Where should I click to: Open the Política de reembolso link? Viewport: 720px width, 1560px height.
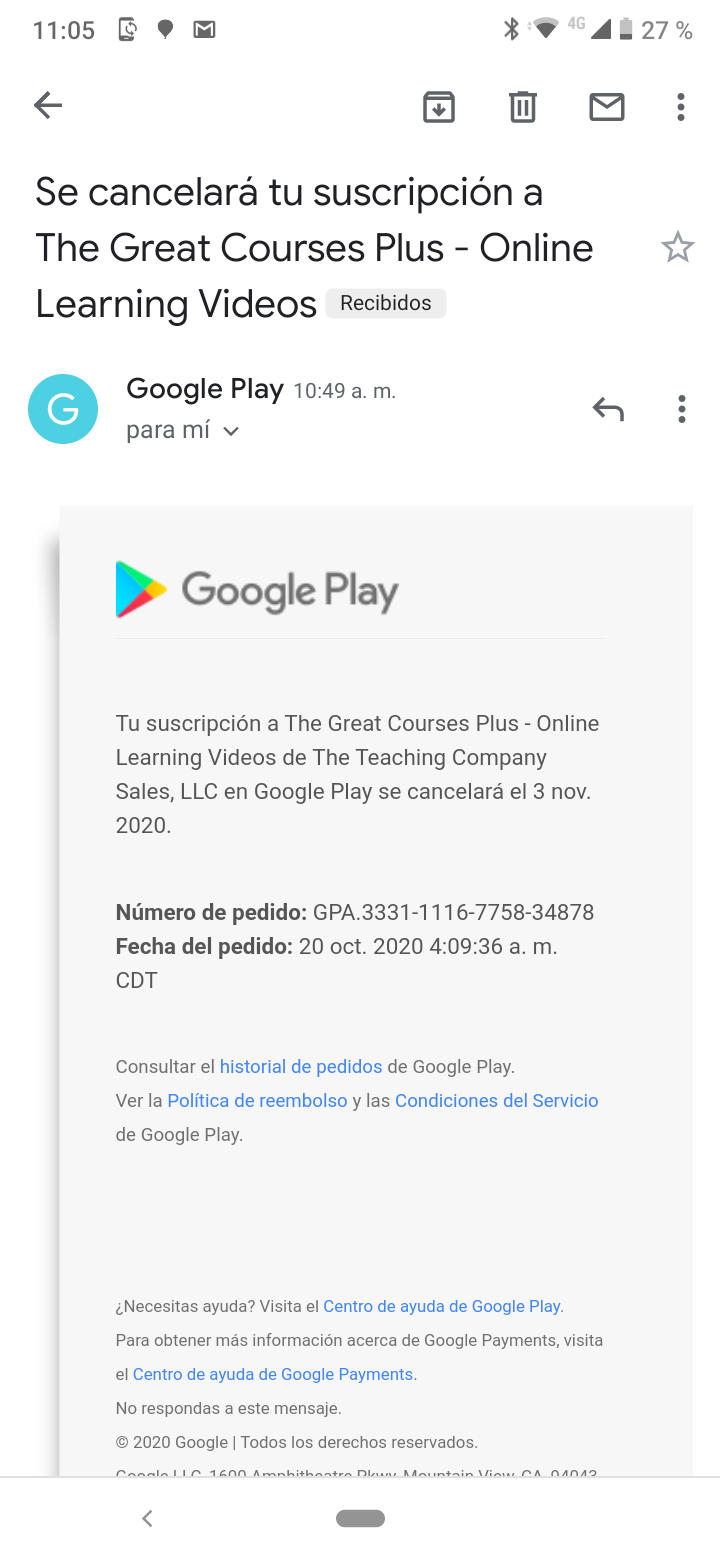pyautogui.click(x=257, y=1101)
